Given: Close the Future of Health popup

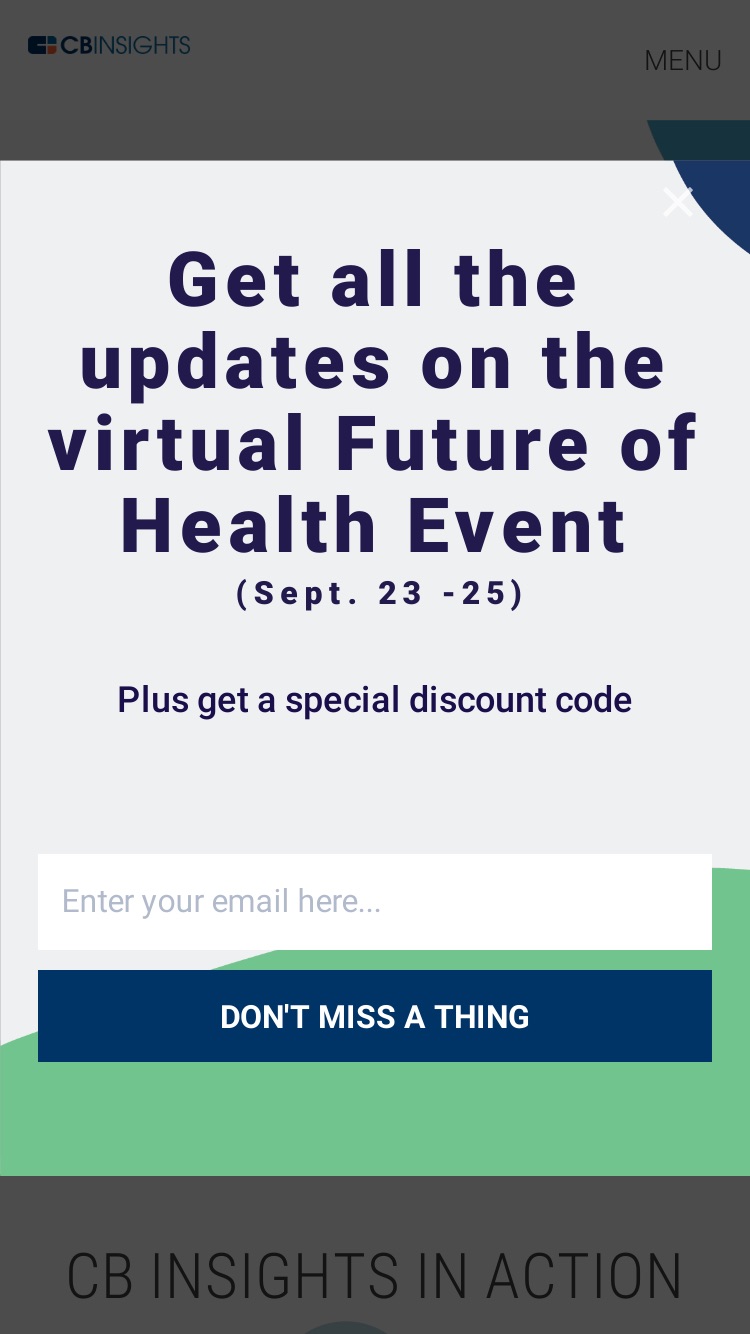Looking at the screenshot, I should click(677, 202).
